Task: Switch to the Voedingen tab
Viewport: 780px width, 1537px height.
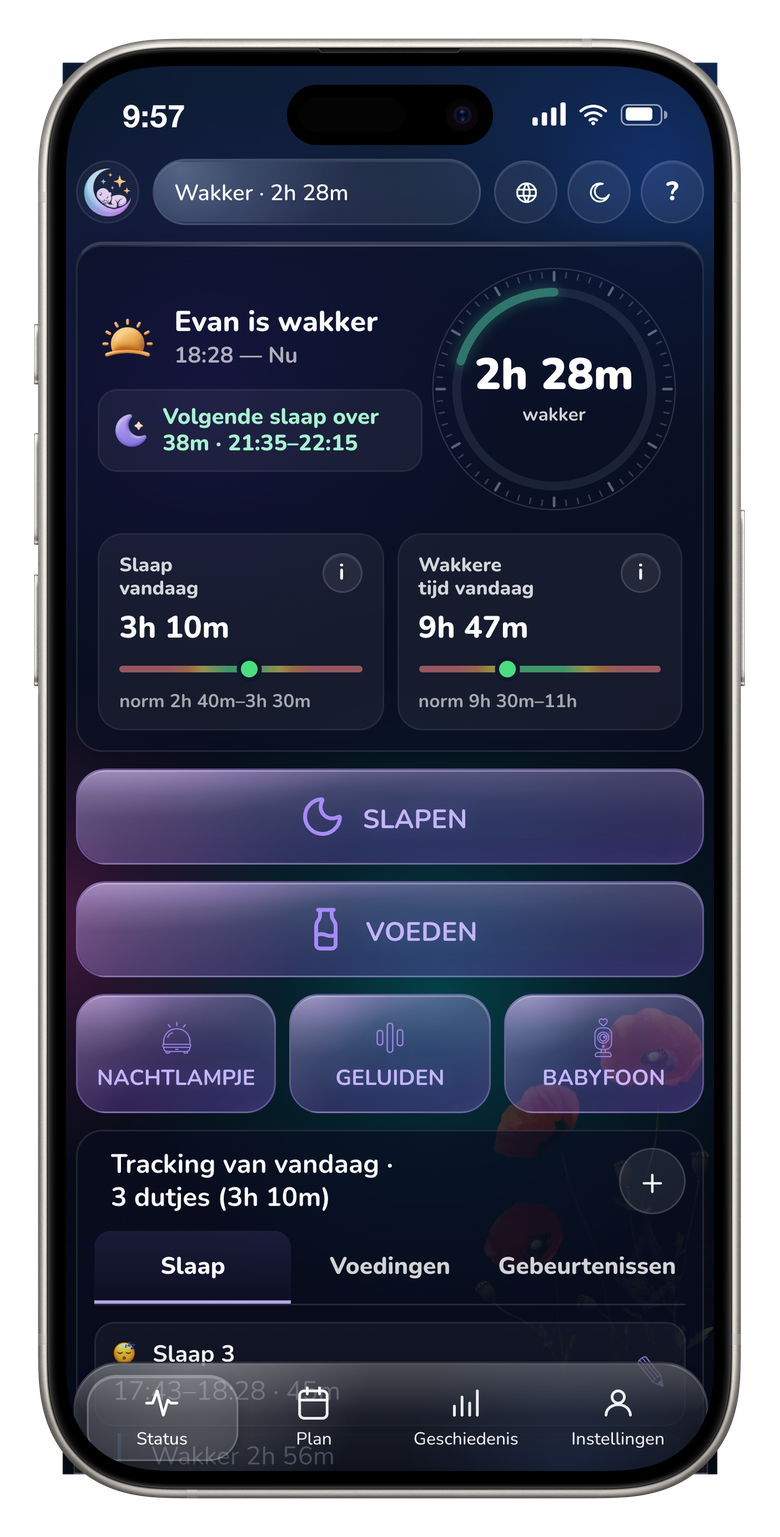Action: [x=390, y=1266]
